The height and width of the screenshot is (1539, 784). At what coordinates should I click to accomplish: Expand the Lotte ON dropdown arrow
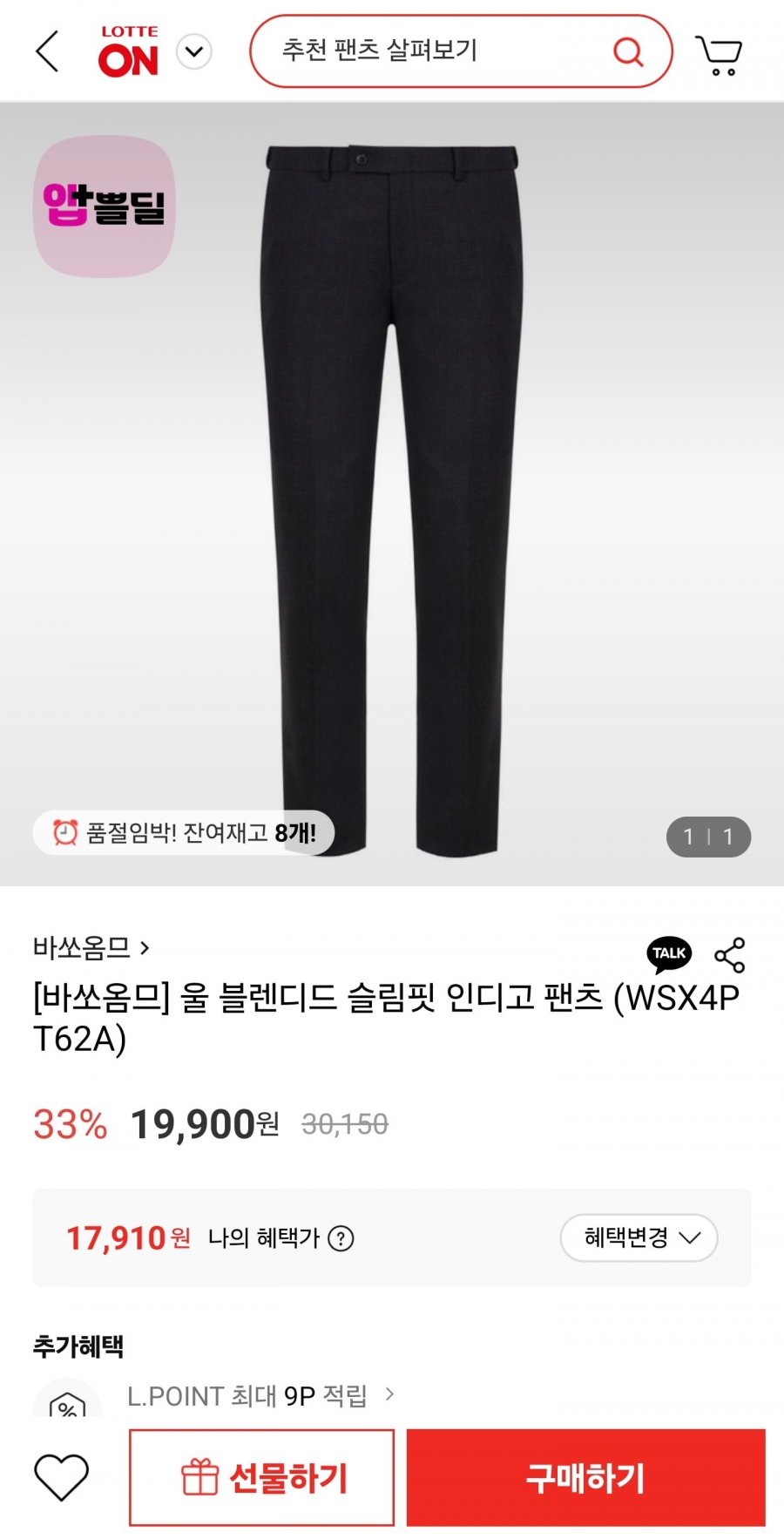click(194, 51)
